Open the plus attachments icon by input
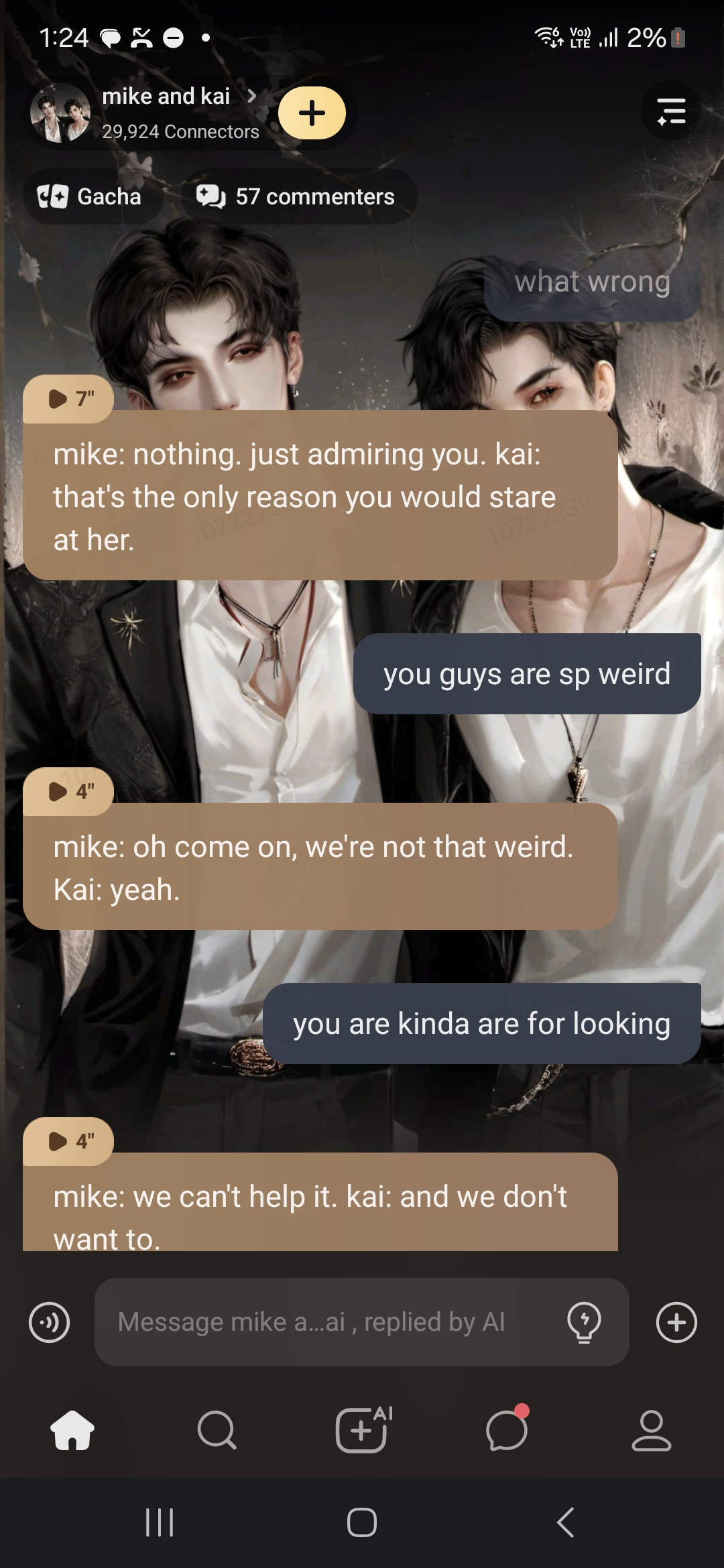 point(676,1322)
